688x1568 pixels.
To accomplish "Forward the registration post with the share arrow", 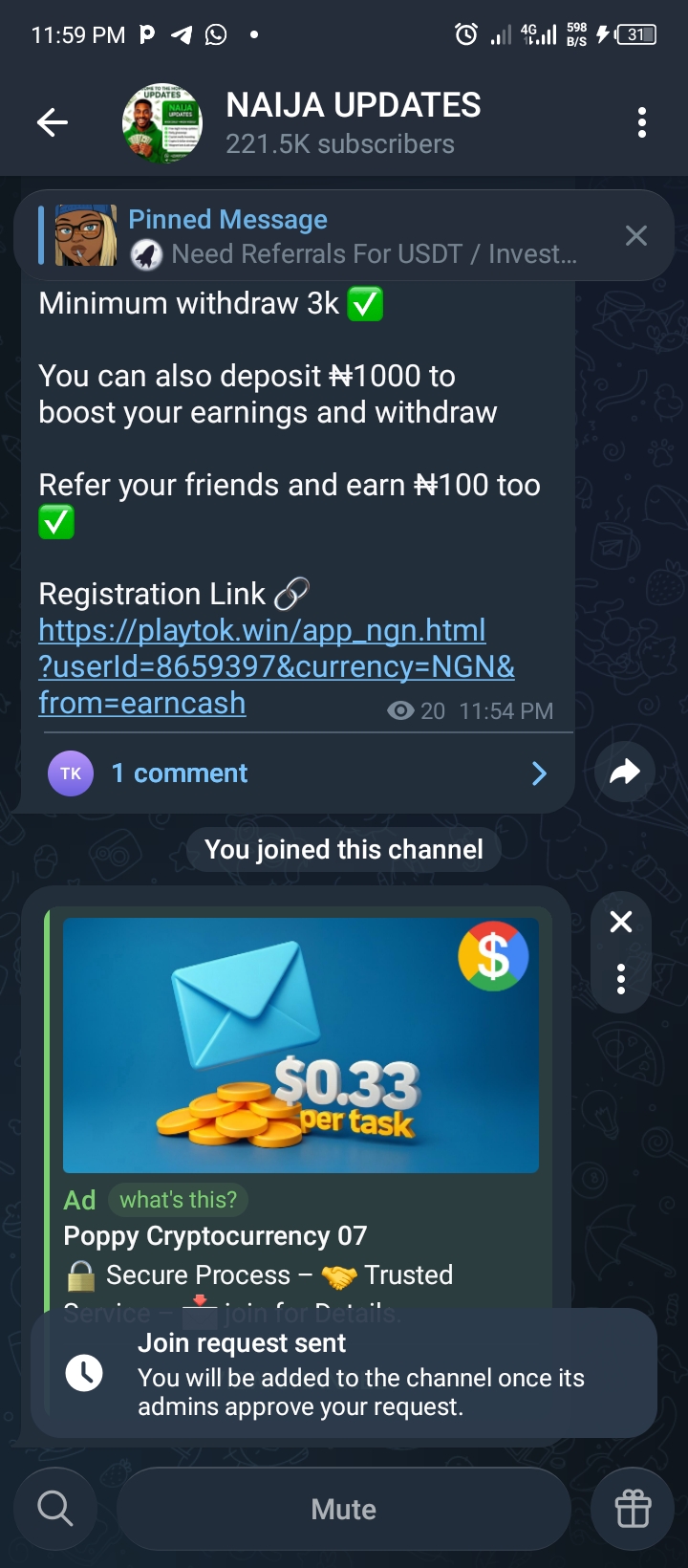I will pyautogui.click(x=624, y=772).
